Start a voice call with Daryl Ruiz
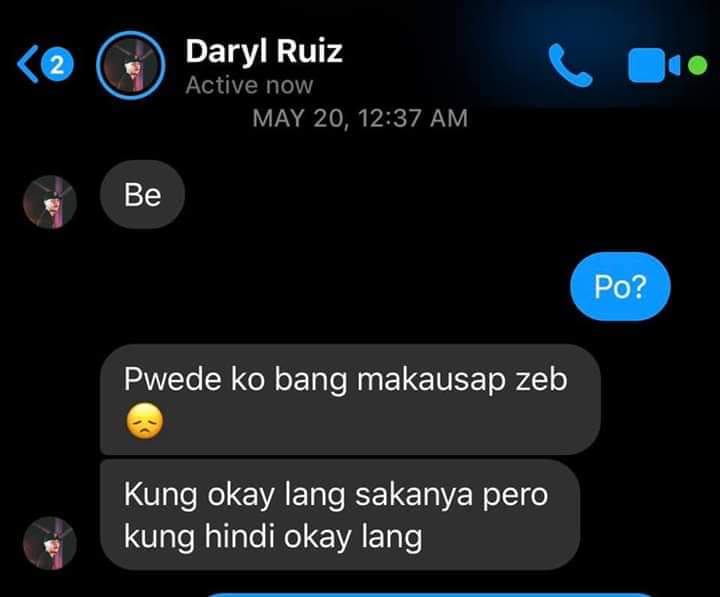This screenshot has height=597, width=720. click(572, 66)
